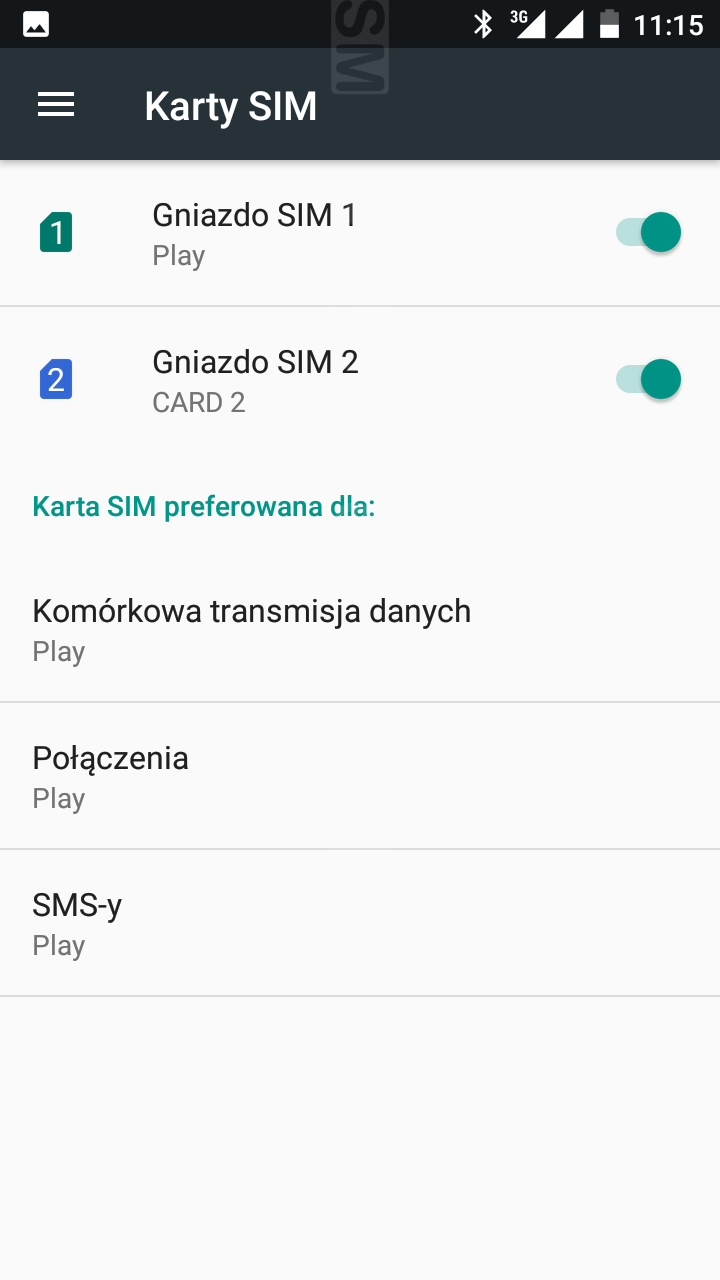This screenshot has height=1280, width=720.
Task: Select Komórkowa transmisja danych preference
Action: click(360, 629)
